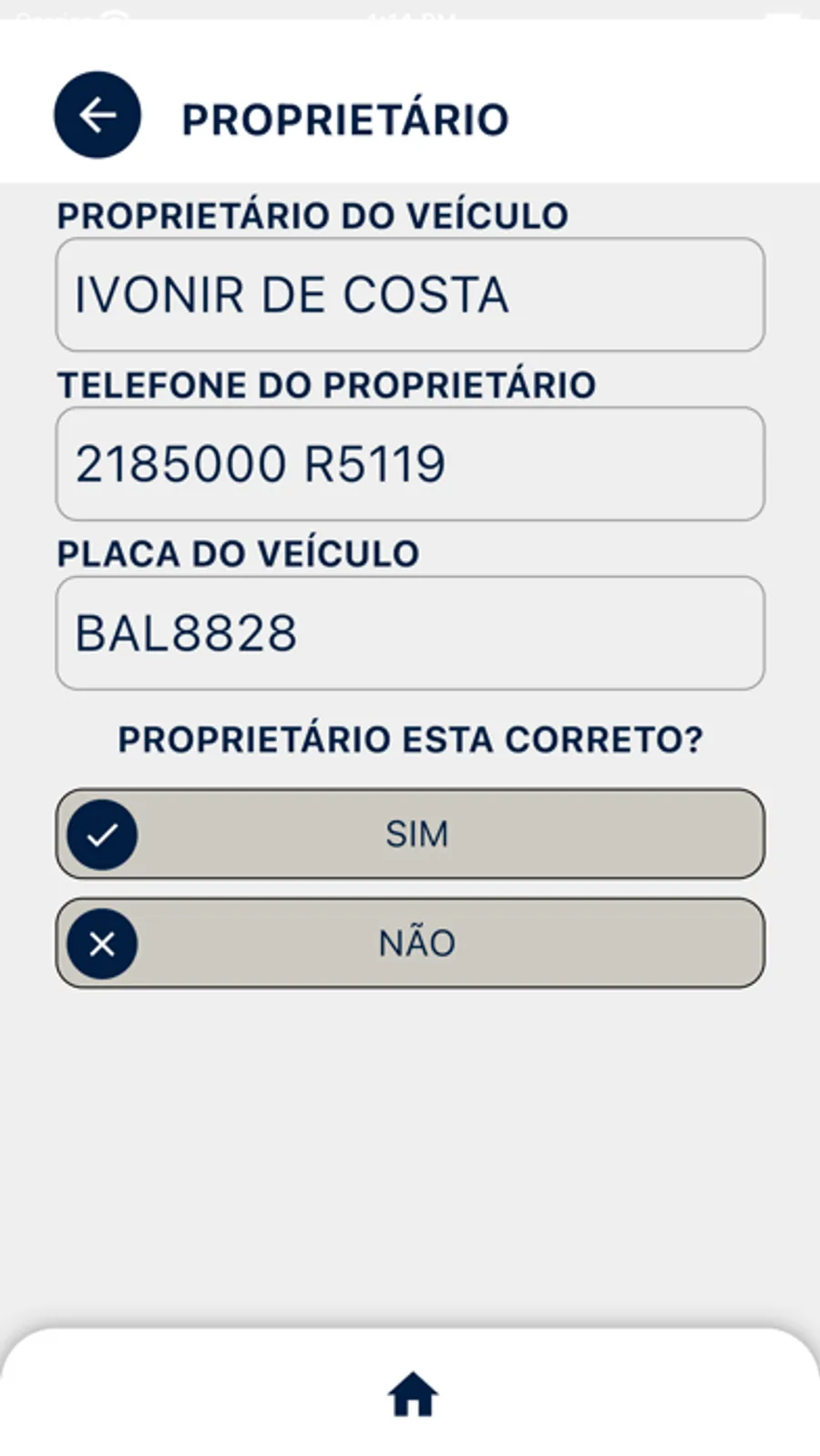Go back using the arrow icon
The height and width of the screenshot is (1456, 820).
click(97, 116)
